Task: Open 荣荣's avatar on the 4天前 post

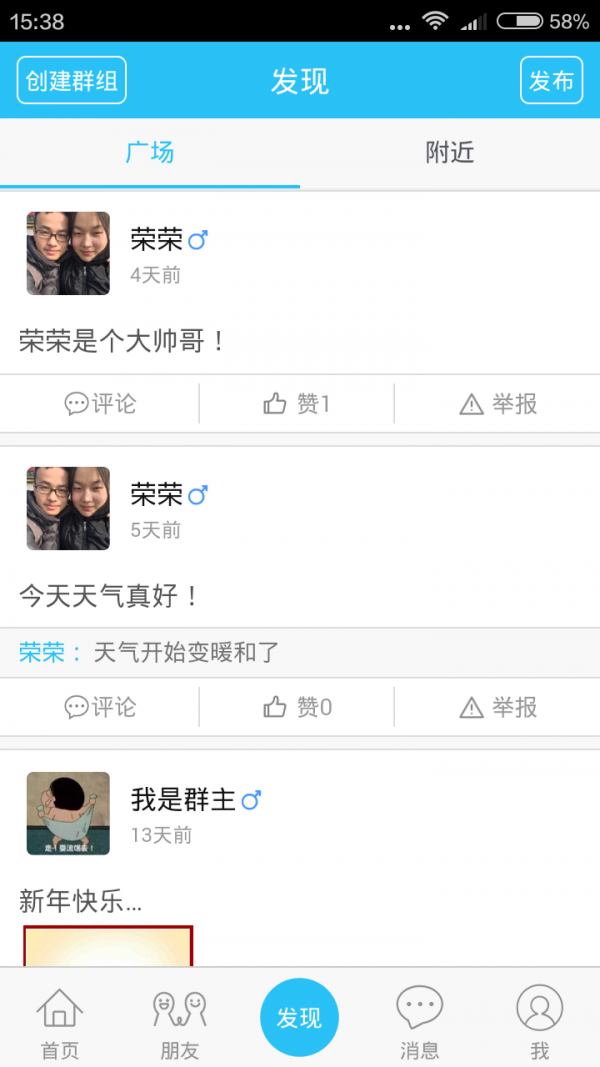Action: click(x=68, y=253)
